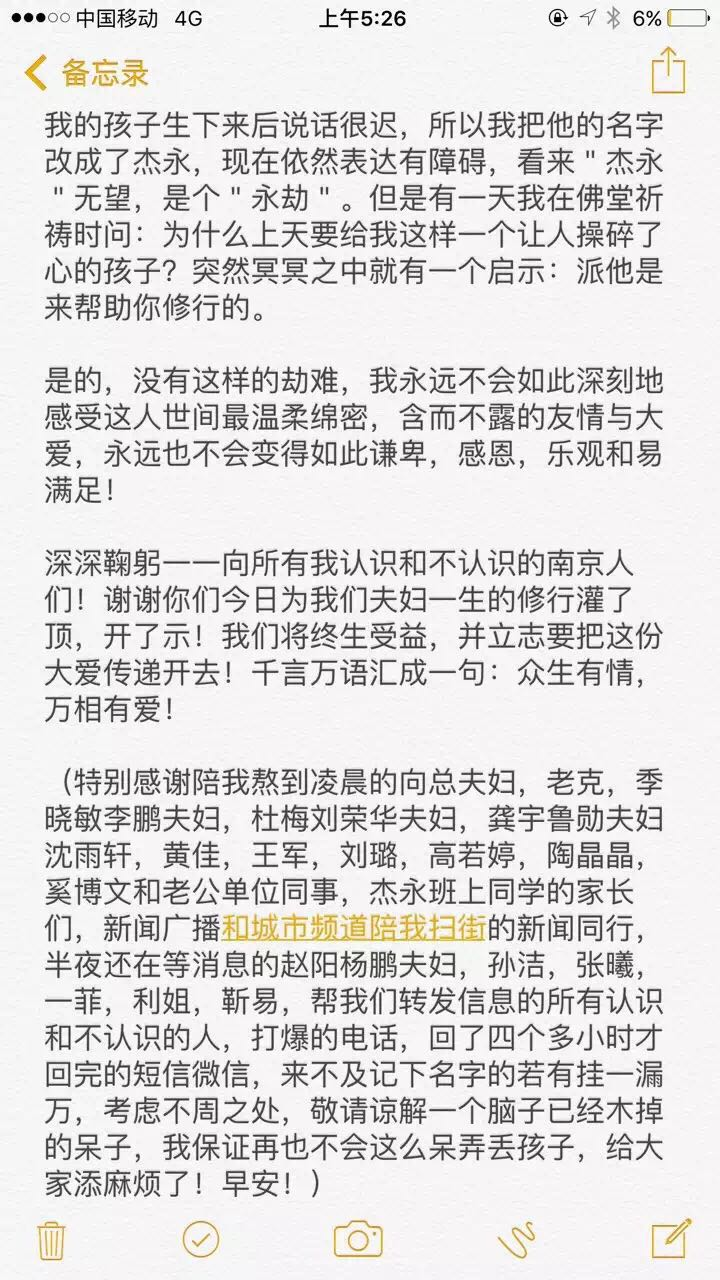Delete this note with the trash icon
Image resolution: width=720 pixels, height=1280 pixels.
pos(51,1239)
